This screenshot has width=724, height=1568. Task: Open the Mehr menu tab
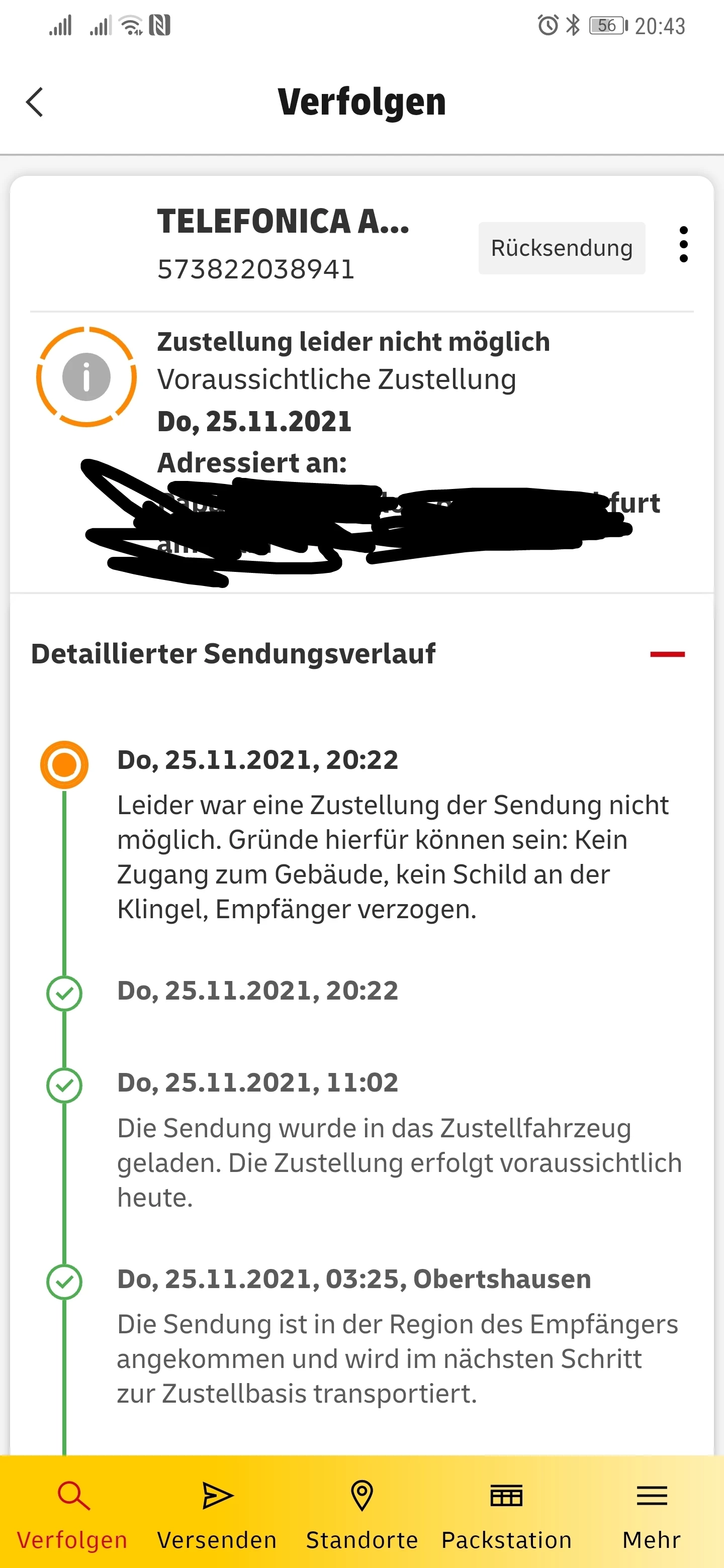pos(652,1512)
